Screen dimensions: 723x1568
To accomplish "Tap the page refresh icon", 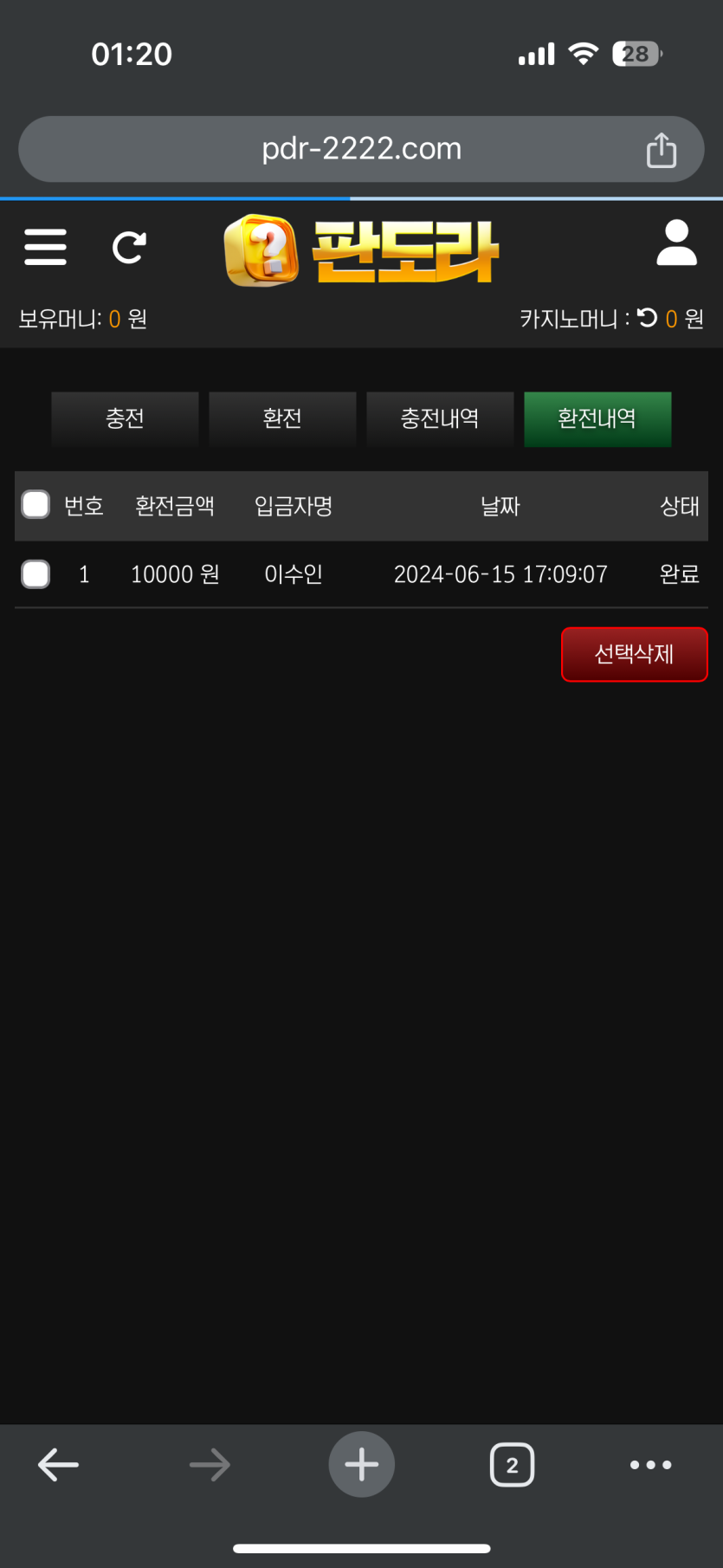I will 129,248.
